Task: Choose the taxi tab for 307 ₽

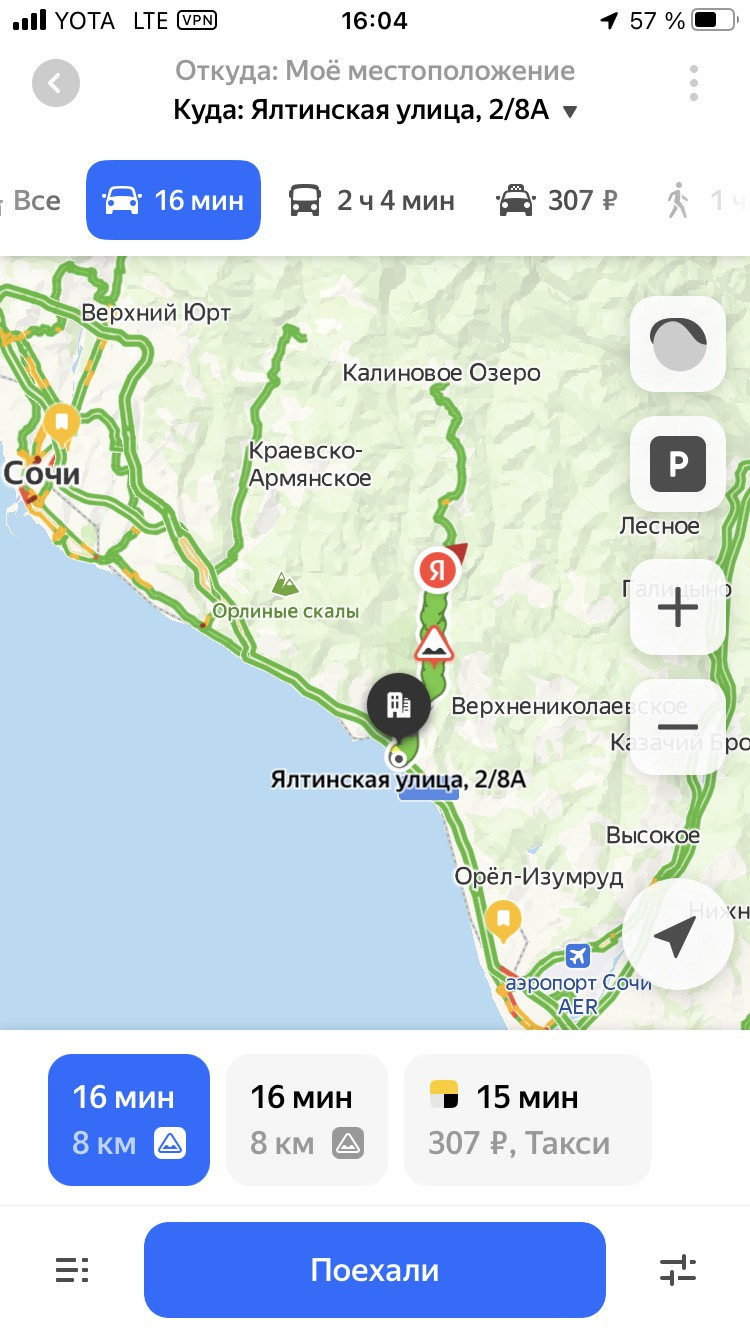Action: pyautogui.click(x=556, y=200)
